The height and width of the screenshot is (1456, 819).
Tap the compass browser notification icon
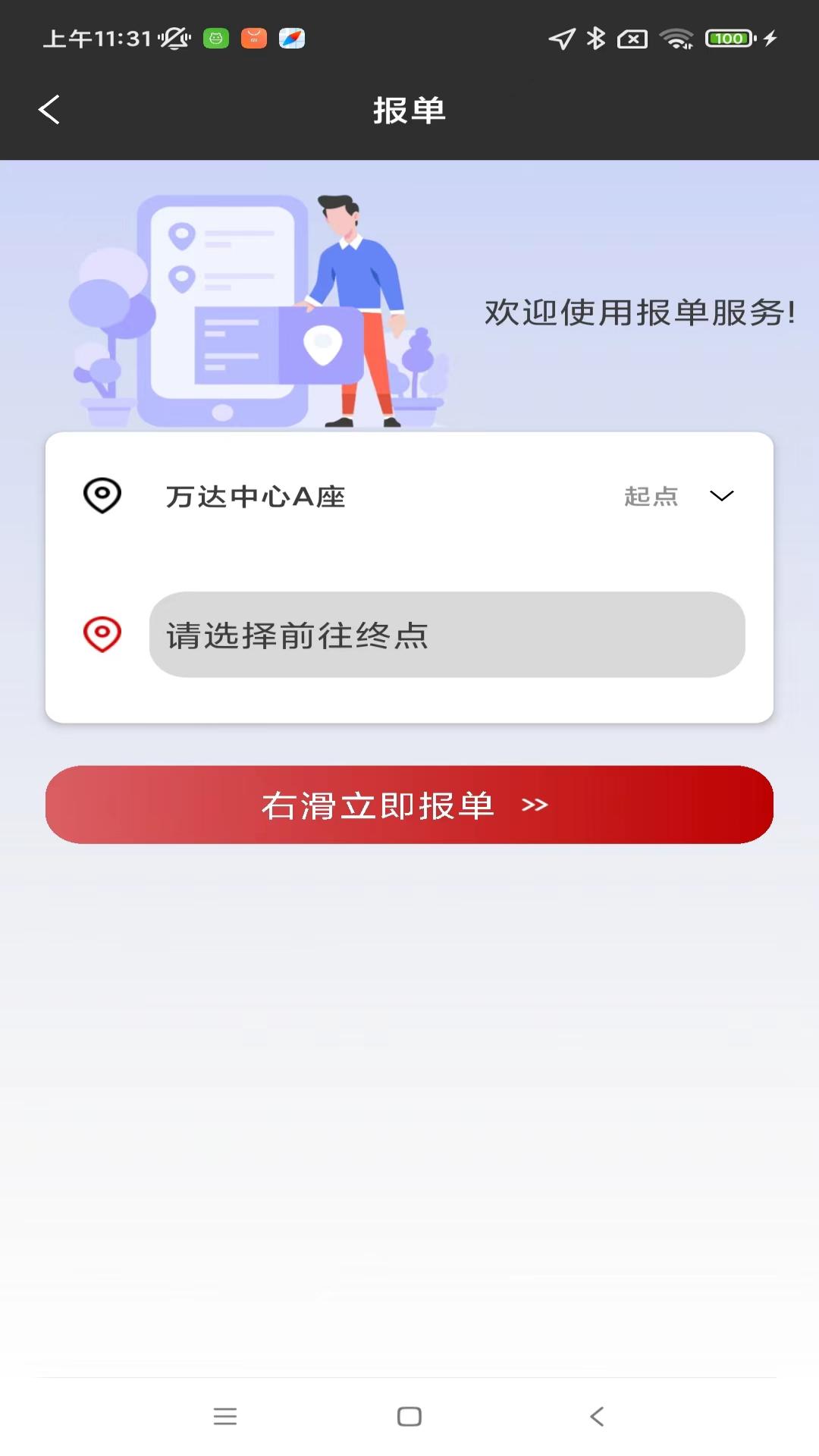tap(290, 36)
